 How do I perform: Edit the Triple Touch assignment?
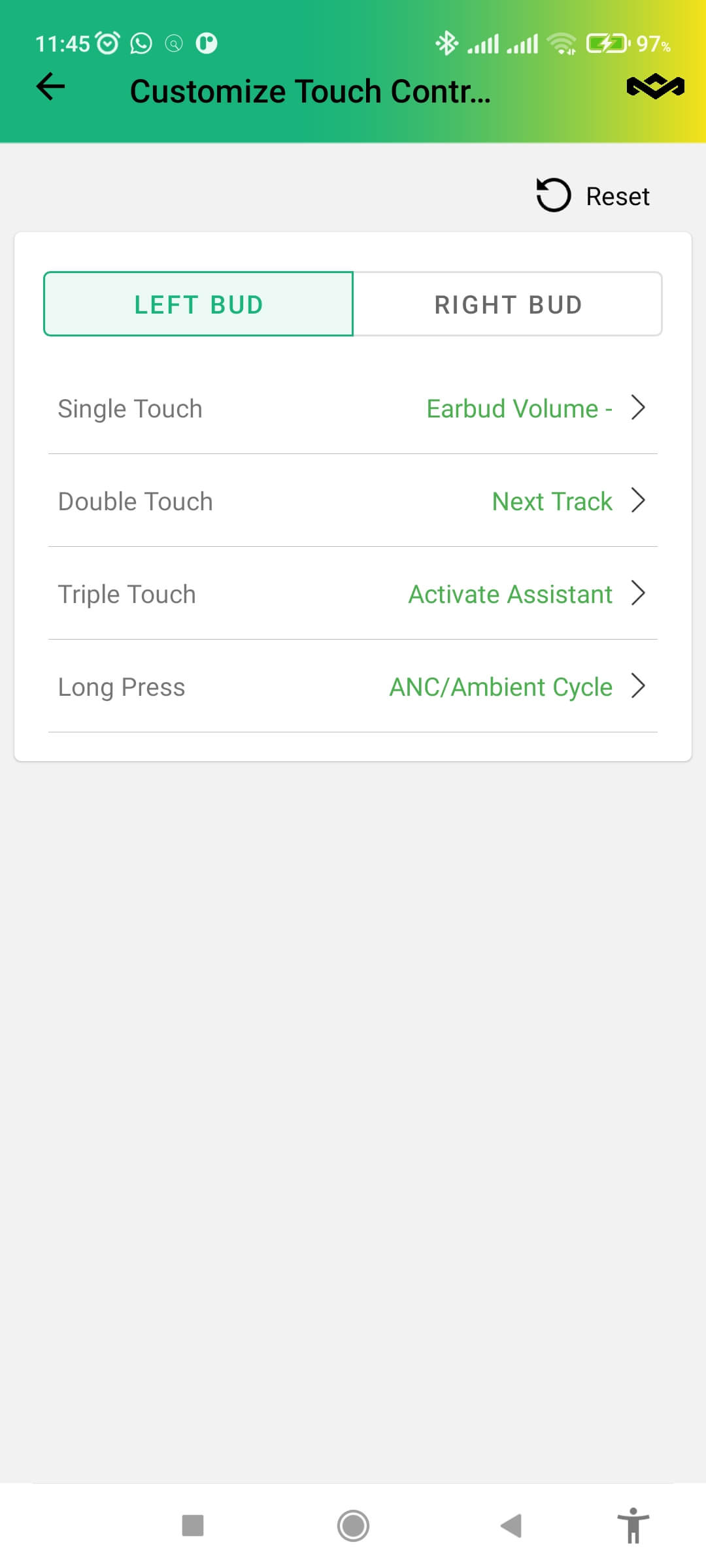pos(353,595)
